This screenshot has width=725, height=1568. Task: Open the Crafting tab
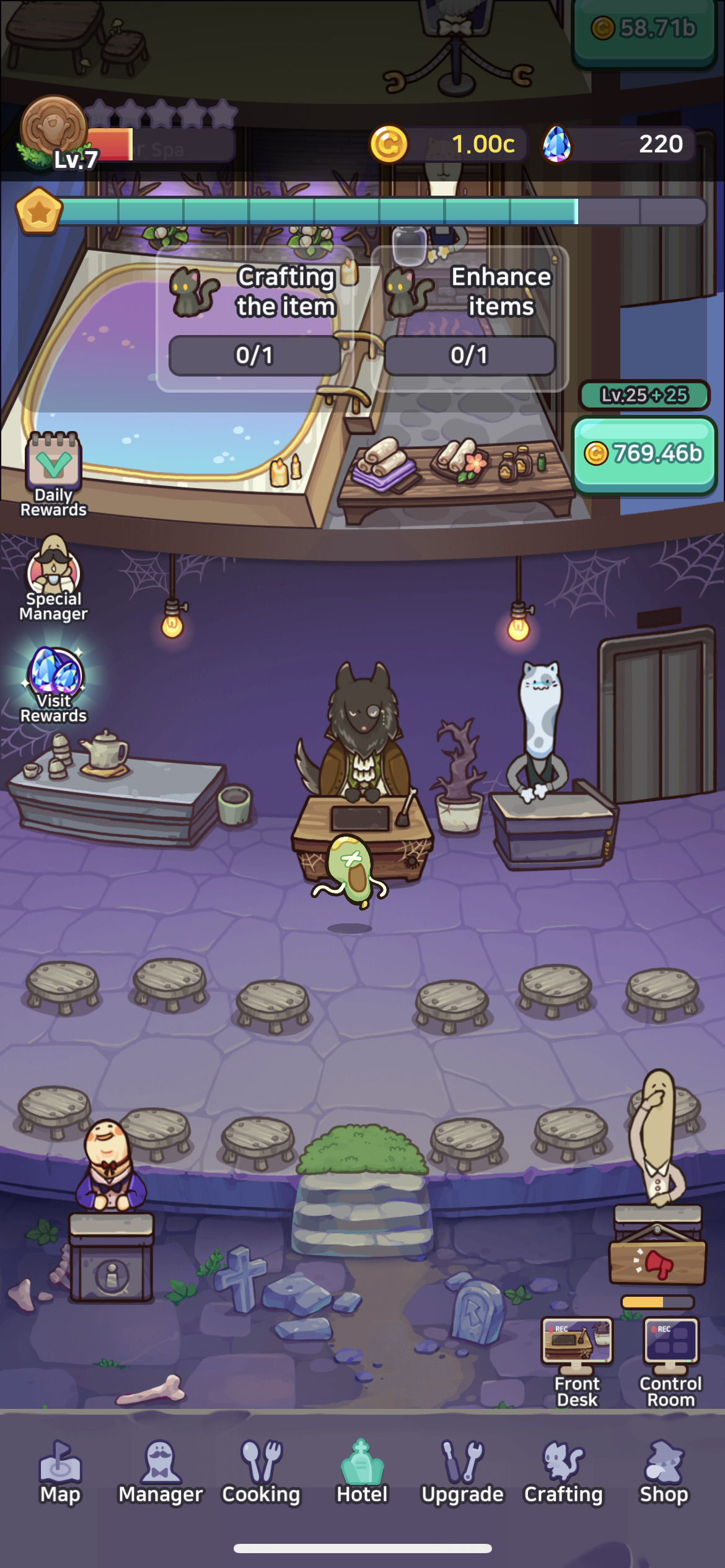click(563, 1474)
